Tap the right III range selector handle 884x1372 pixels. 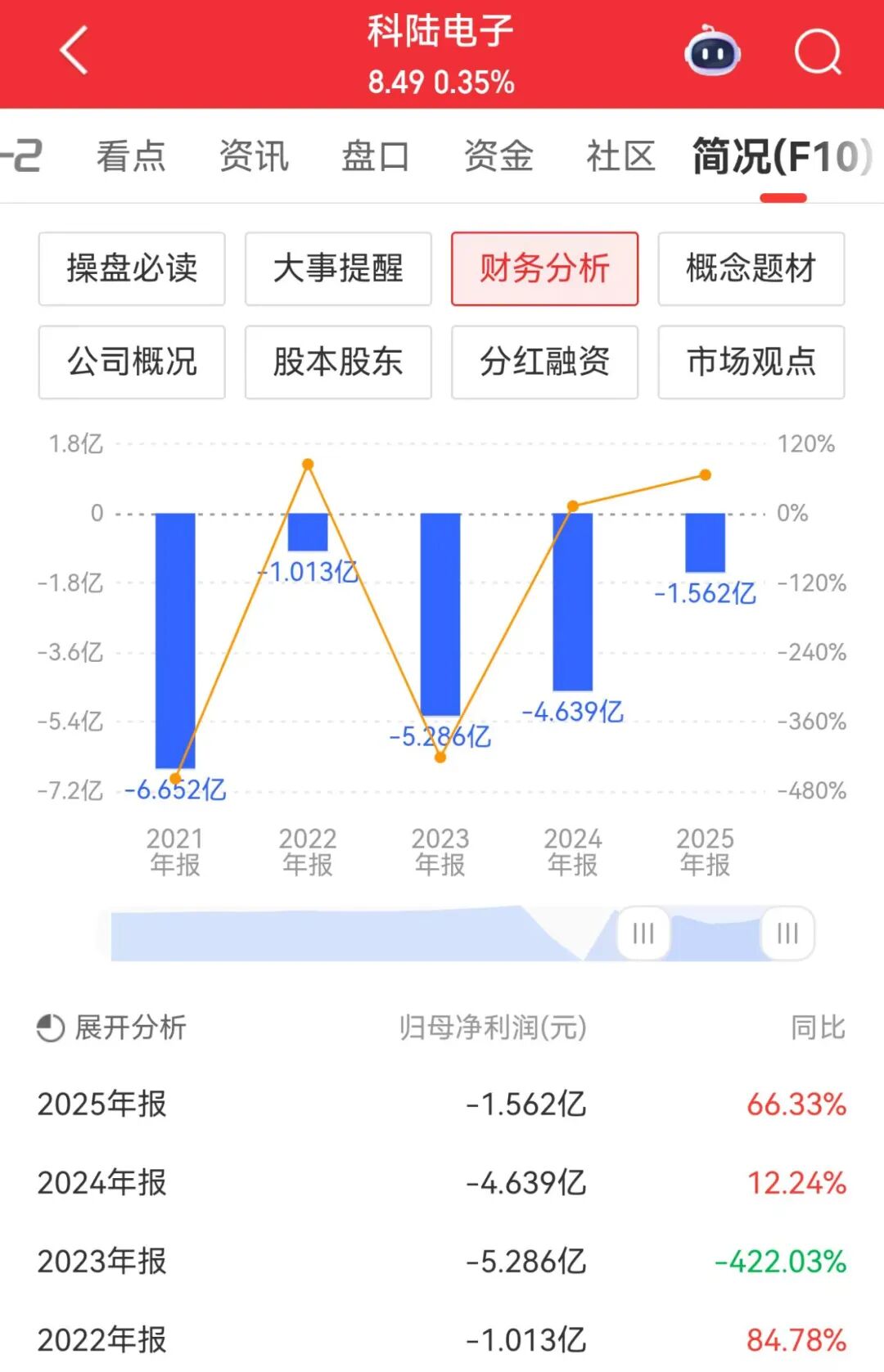tap(787, 932)
